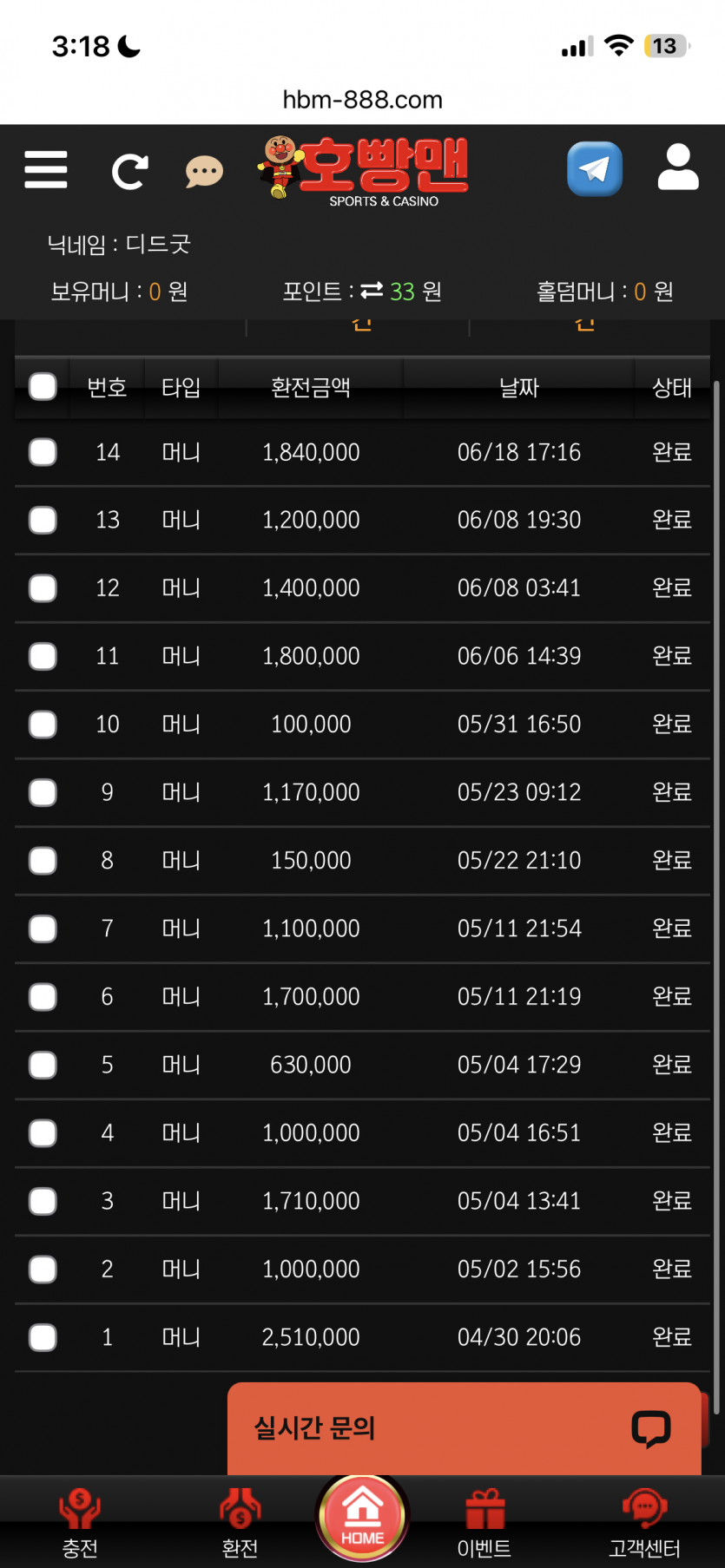The height and width of the screenshot is (1568, 725).
Task: Check the select-all checkbox in table header
Action: coord(43,386)
